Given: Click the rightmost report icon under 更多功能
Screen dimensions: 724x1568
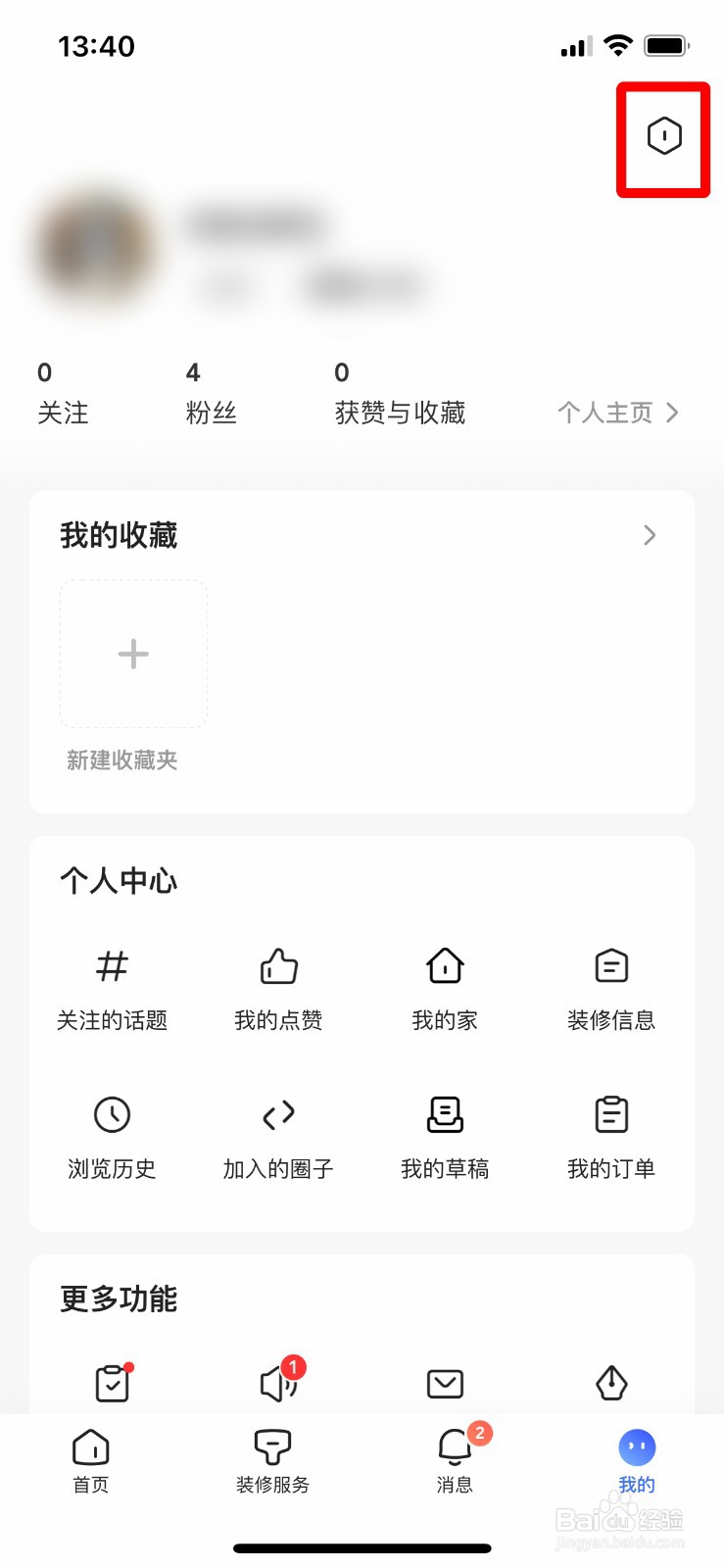Looking at the screenshot, I should pyautogui.click(x=610, y=1384).
